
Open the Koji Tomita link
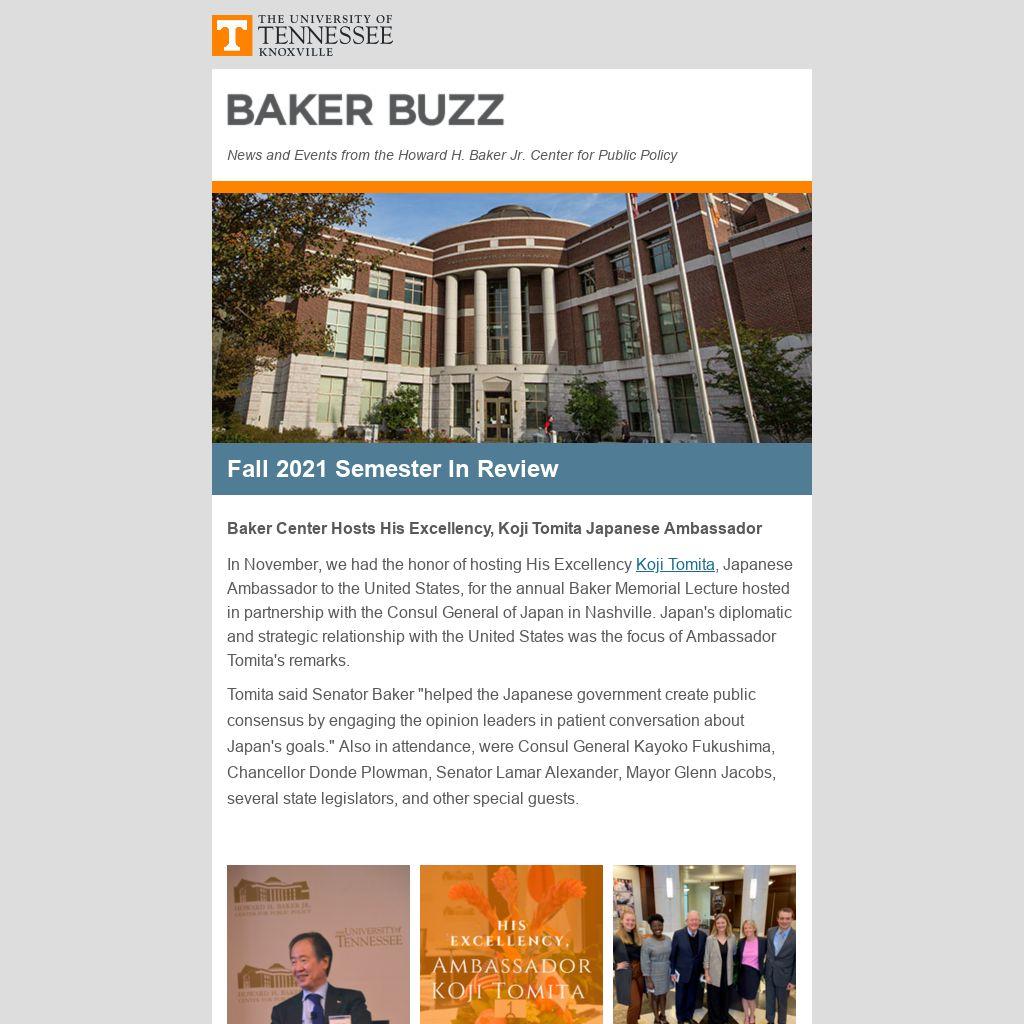[x=675, y=564]
